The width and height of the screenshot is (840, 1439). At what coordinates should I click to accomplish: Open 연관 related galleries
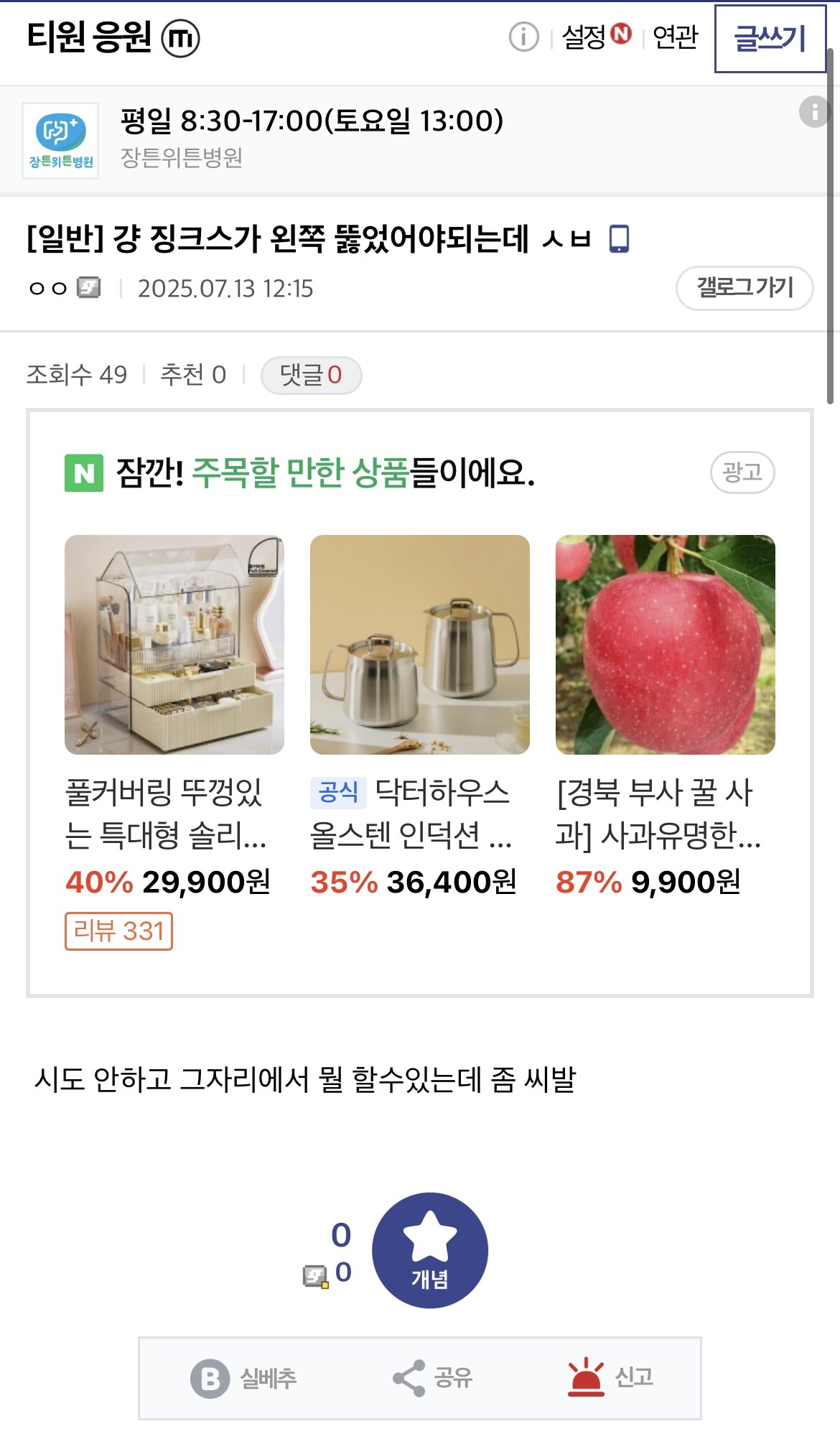675,37
